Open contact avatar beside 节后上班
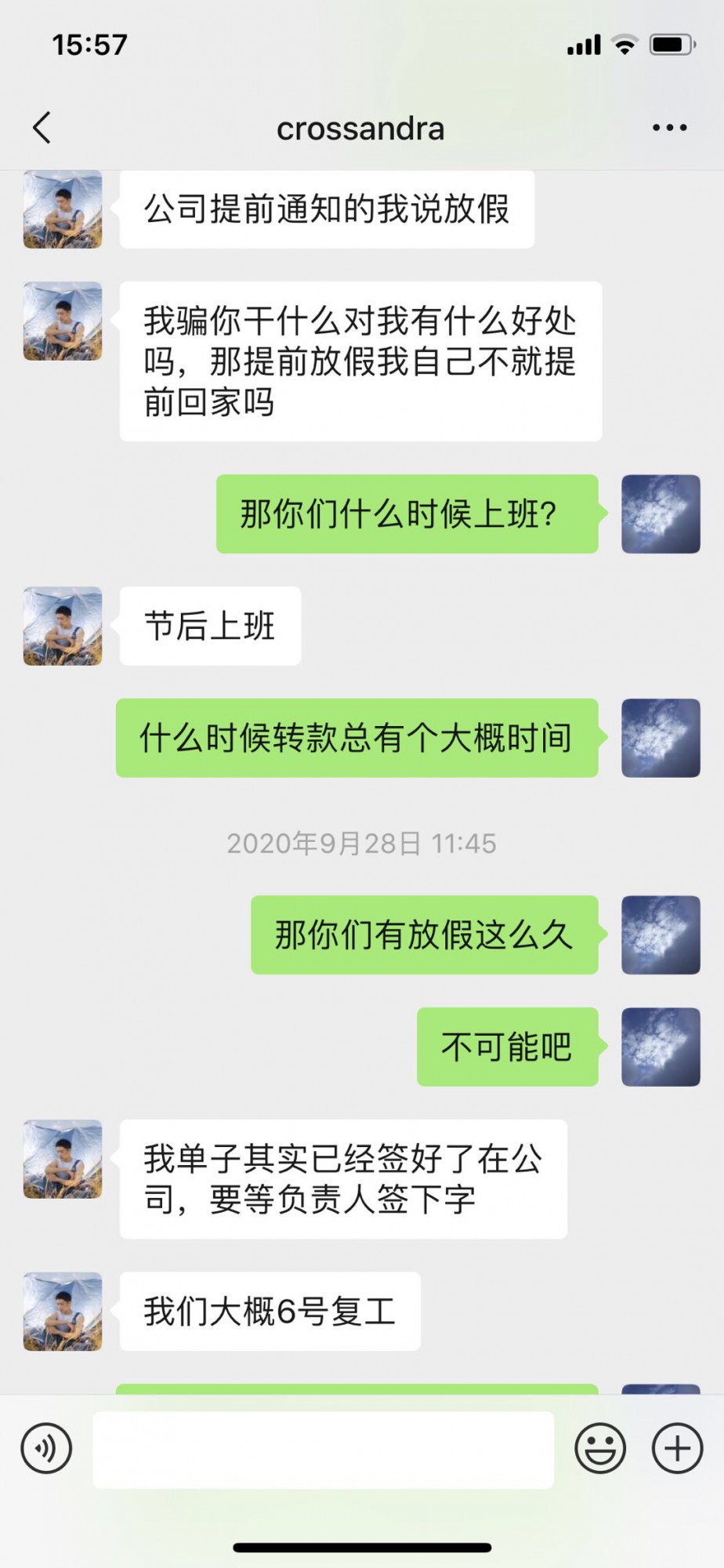 (63, 626)
